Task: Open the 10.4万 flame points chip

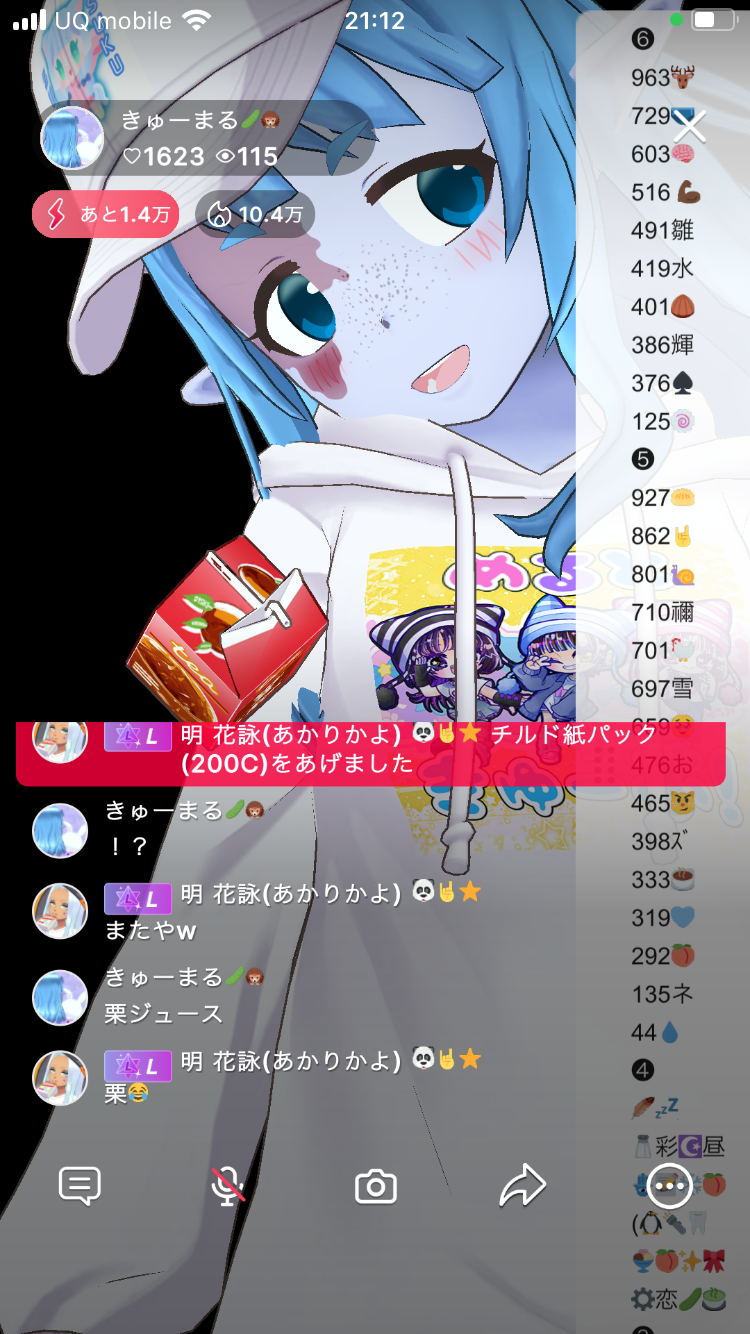Action: tap(255, 214)
